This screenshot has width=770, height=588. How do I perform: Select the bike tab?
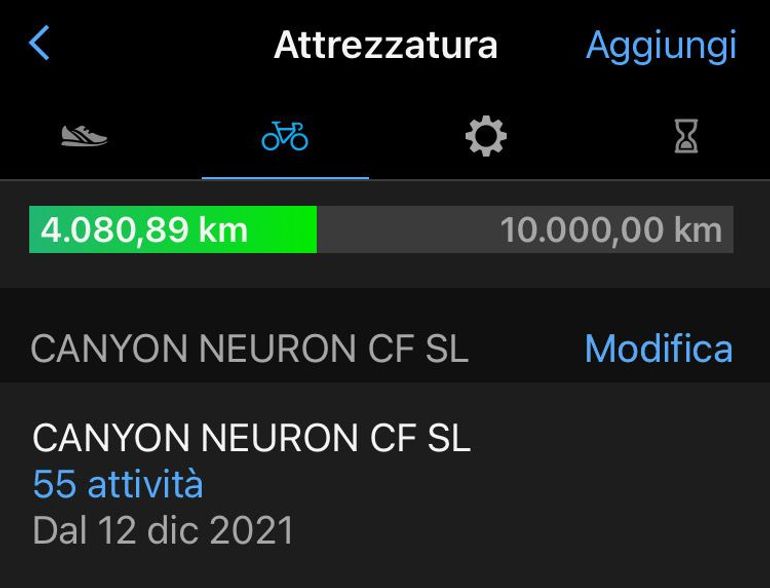pos(285,136)
